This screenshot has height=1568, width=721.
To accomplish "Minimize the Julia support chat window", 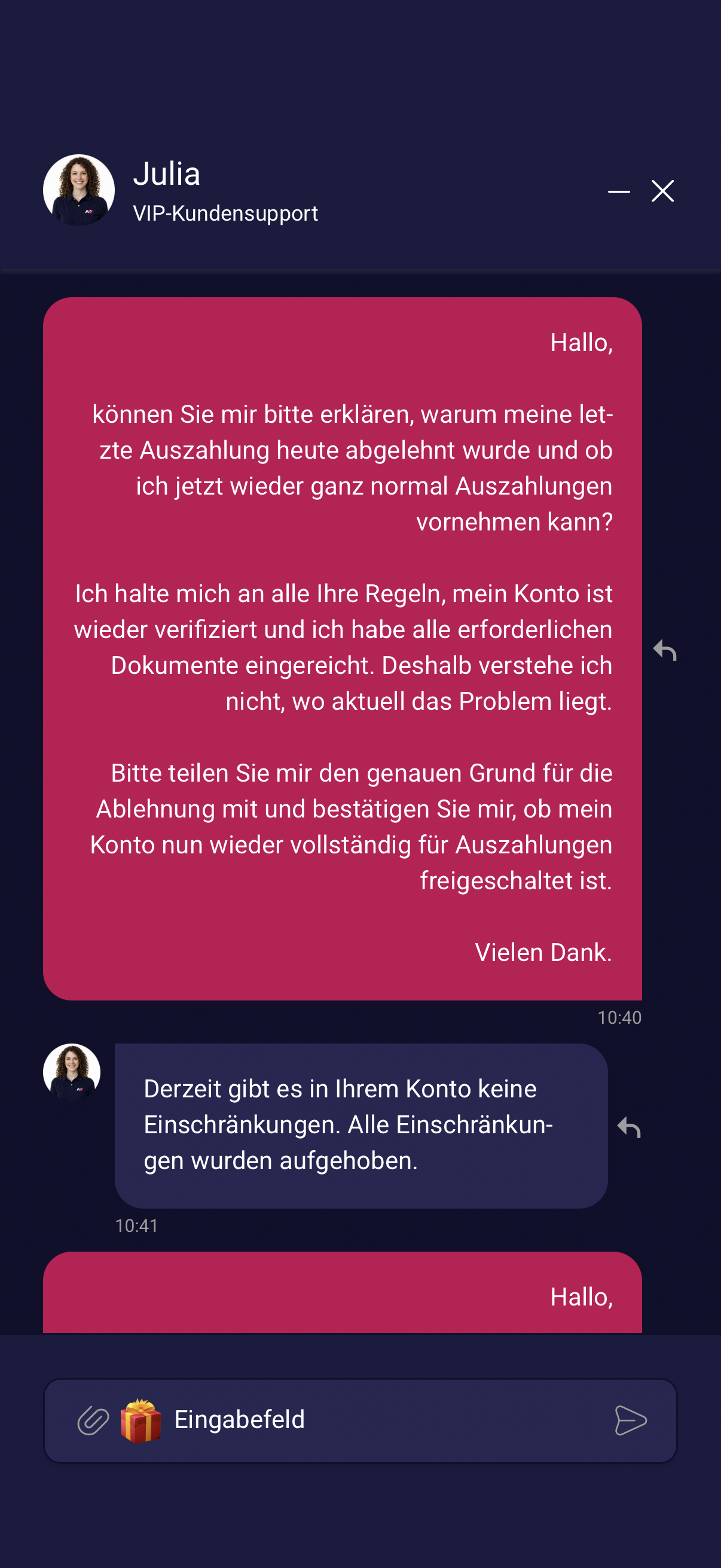I will pos(619,191).
